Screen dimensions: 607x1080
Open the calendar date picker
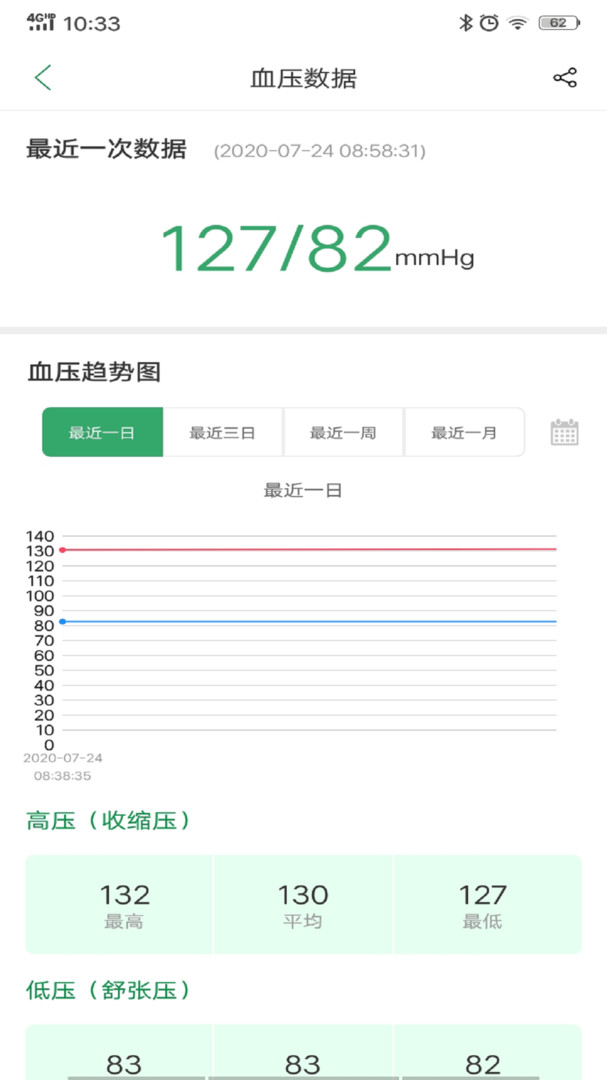[565, 433]
